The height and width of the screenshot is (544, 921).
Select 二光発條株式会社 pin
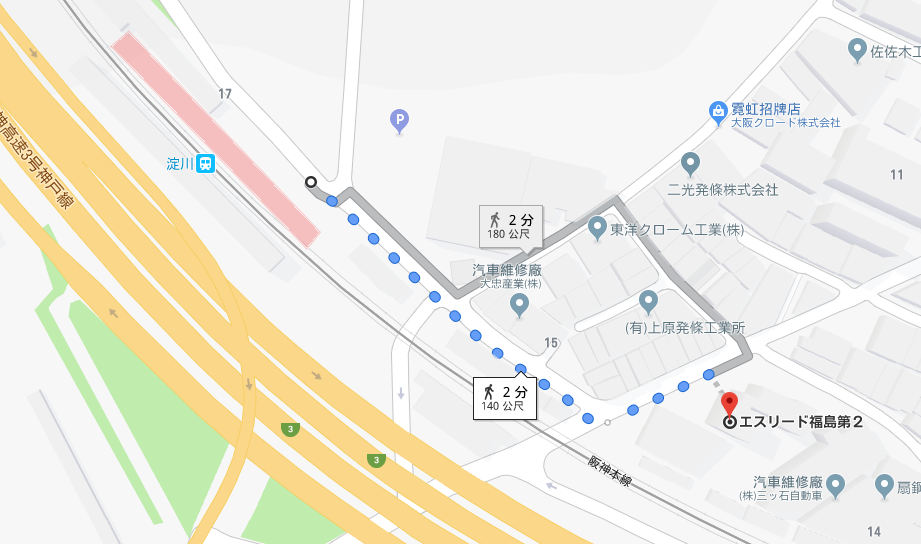(x=690, y=163)
